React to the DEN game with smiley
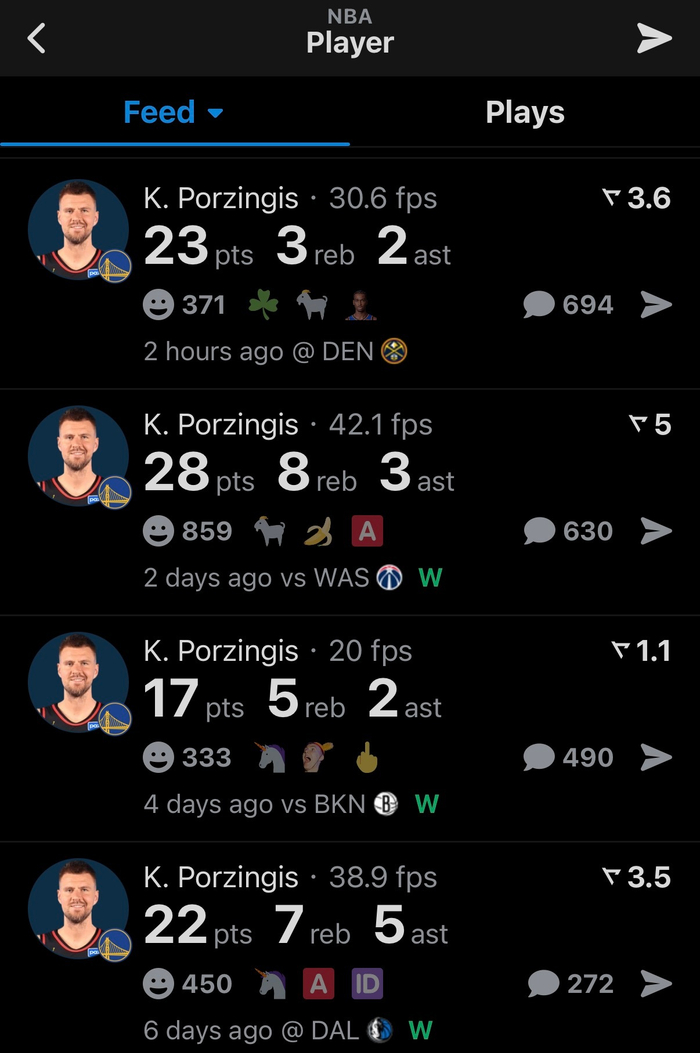This screenshot has width=700, height=1053. pos(158,304)
